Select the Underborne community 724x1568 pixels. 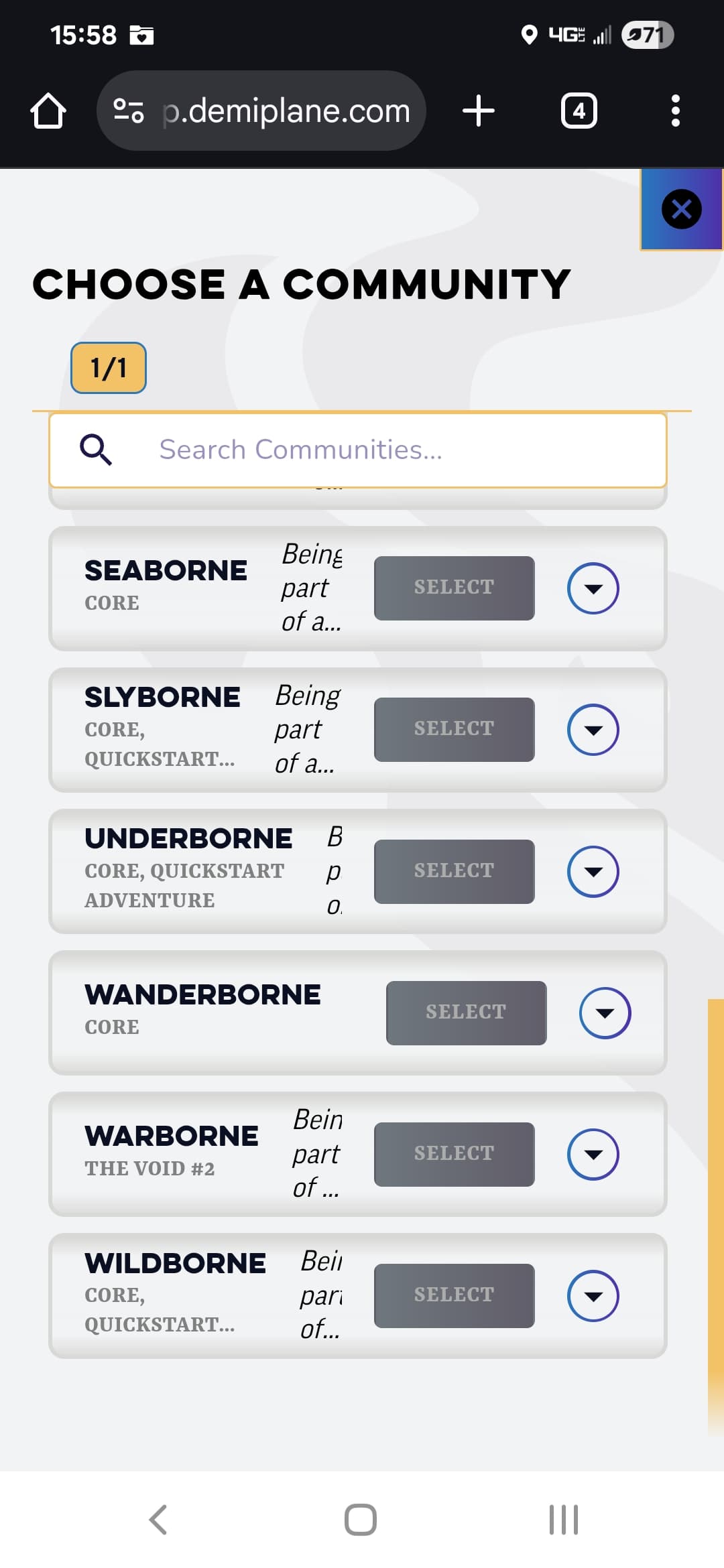point(454,871)
